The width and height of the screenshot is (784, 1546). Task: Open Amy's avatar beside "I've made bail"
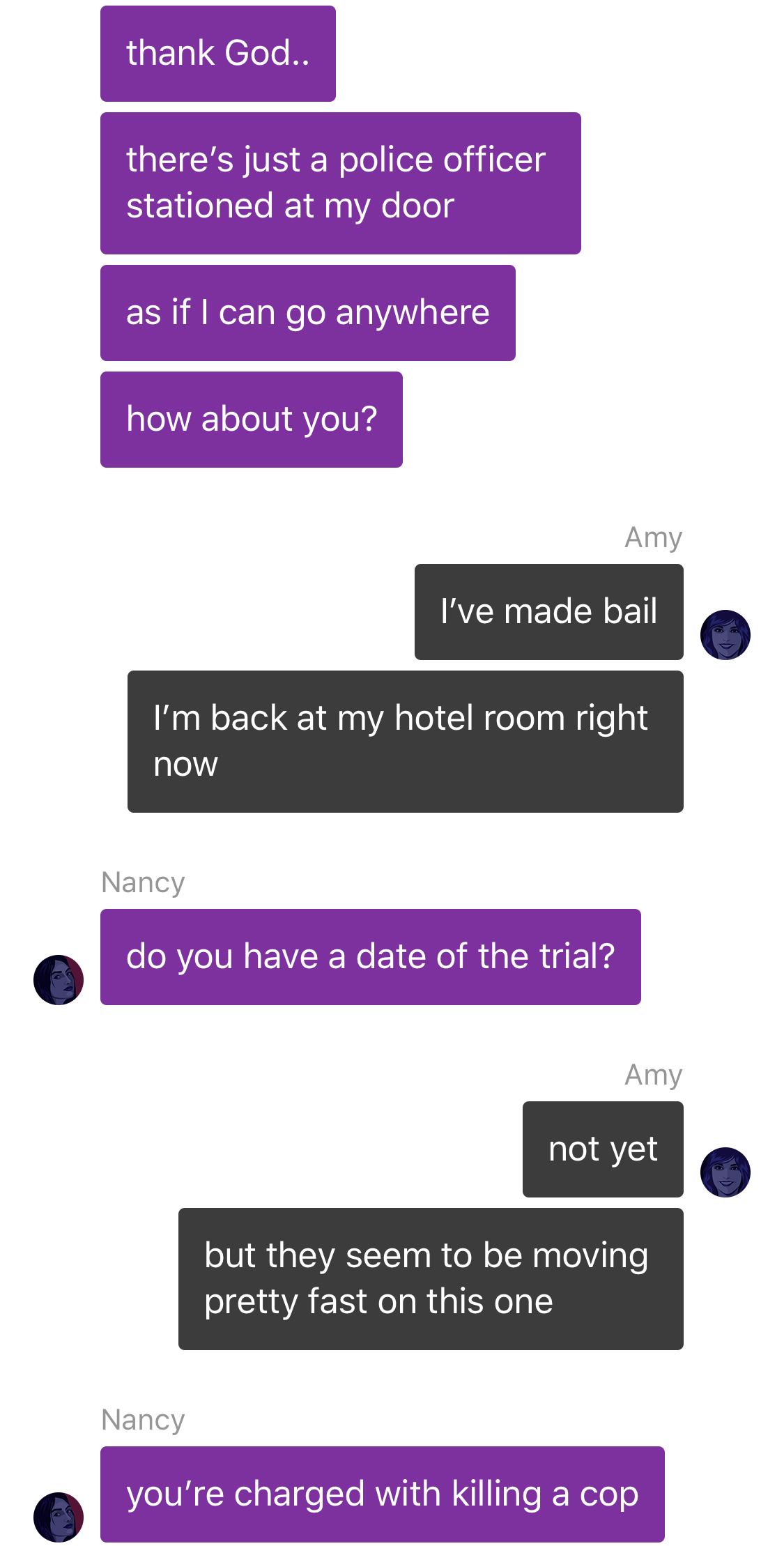(x=725, y=635)
